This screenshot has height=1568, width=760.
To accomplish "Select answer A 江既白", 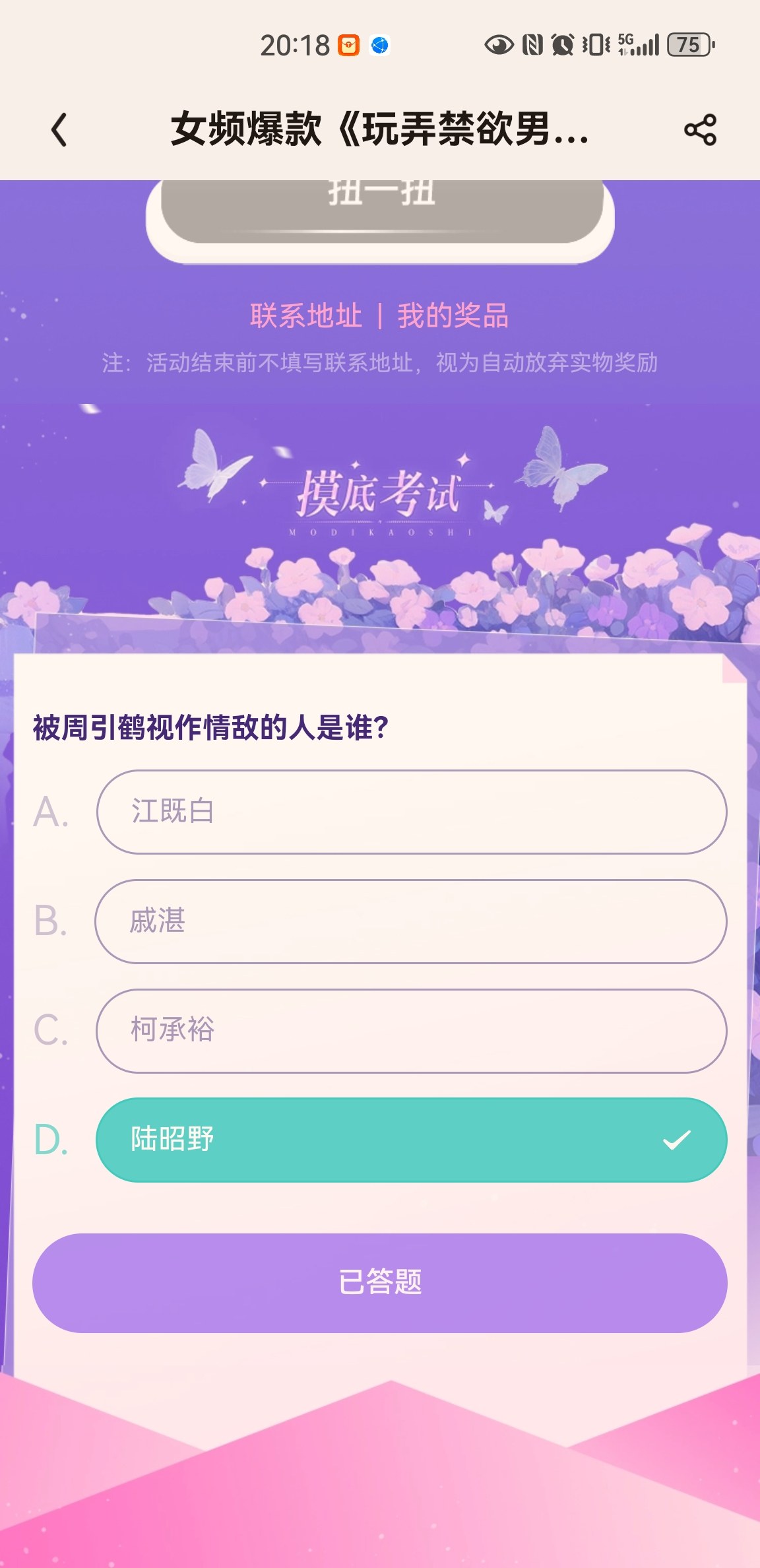I will tap(412, 812).
